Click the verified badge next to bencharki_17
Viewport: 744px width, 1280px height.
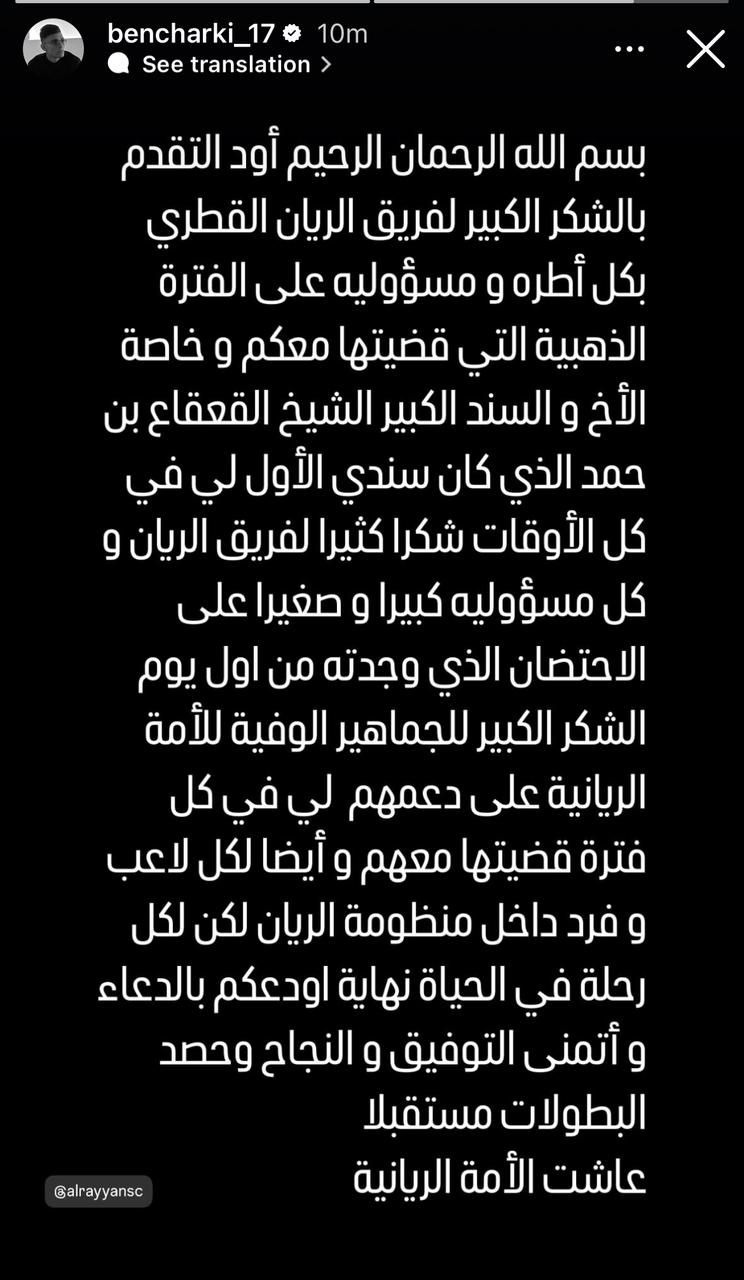point(290,31)
